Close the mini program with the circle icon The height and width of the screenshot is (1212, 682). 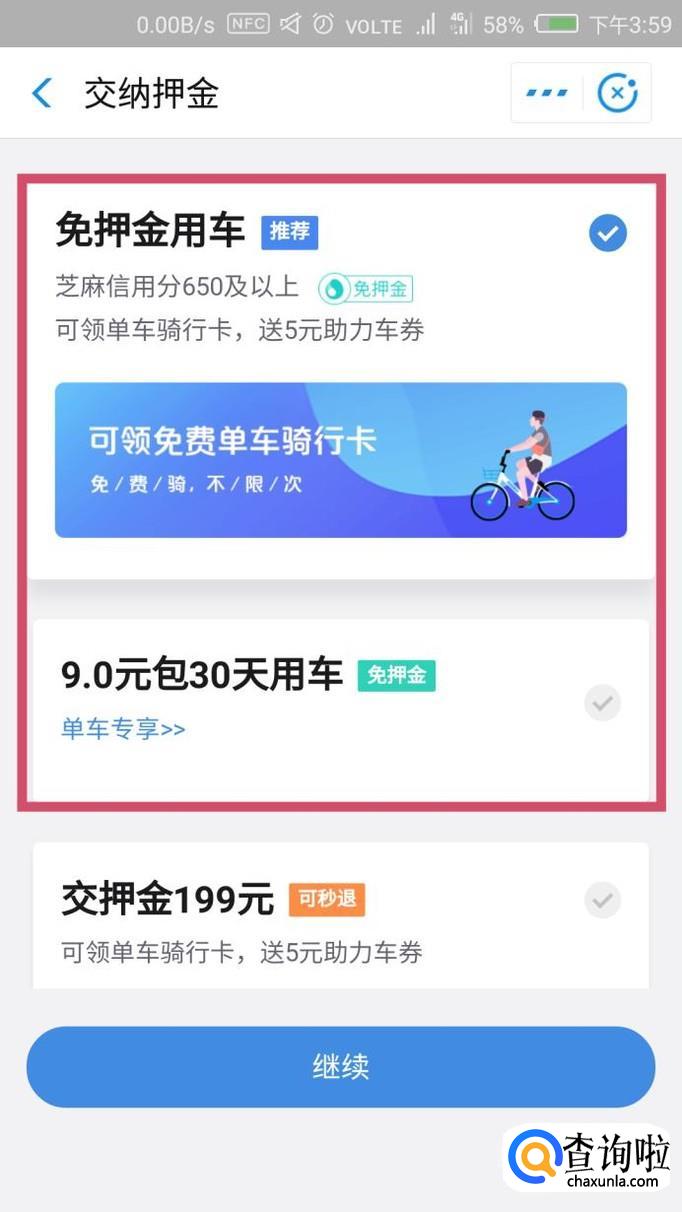tap(617, 93)
